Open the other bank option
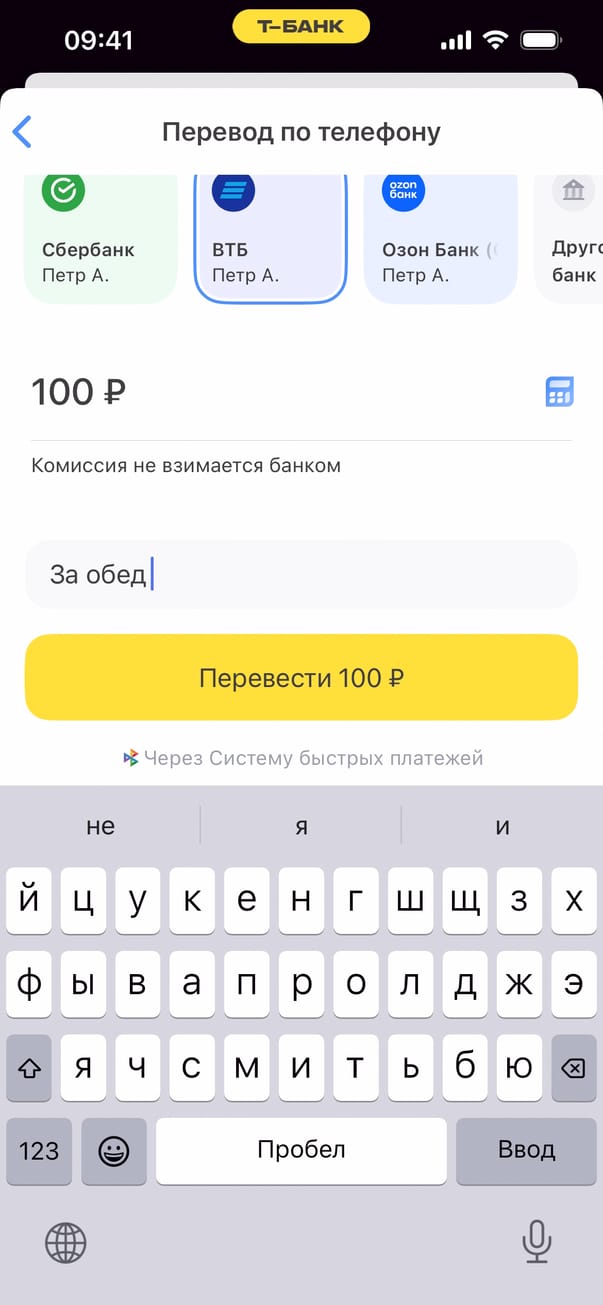Viewport: 603px width, 1305px height. click(574, 238)
